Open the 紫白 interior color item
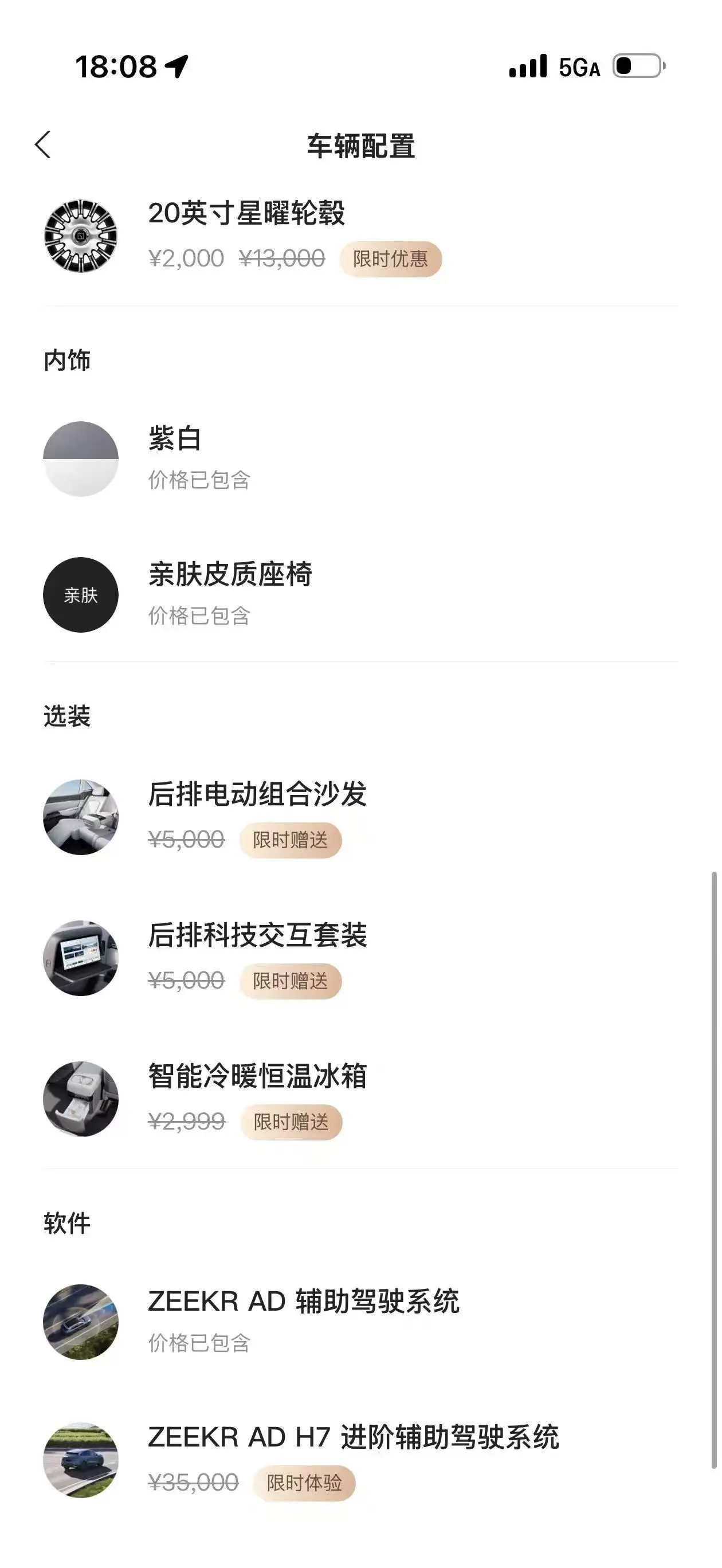This screenshot has width=722, height=1568. [x=361, y=458]
